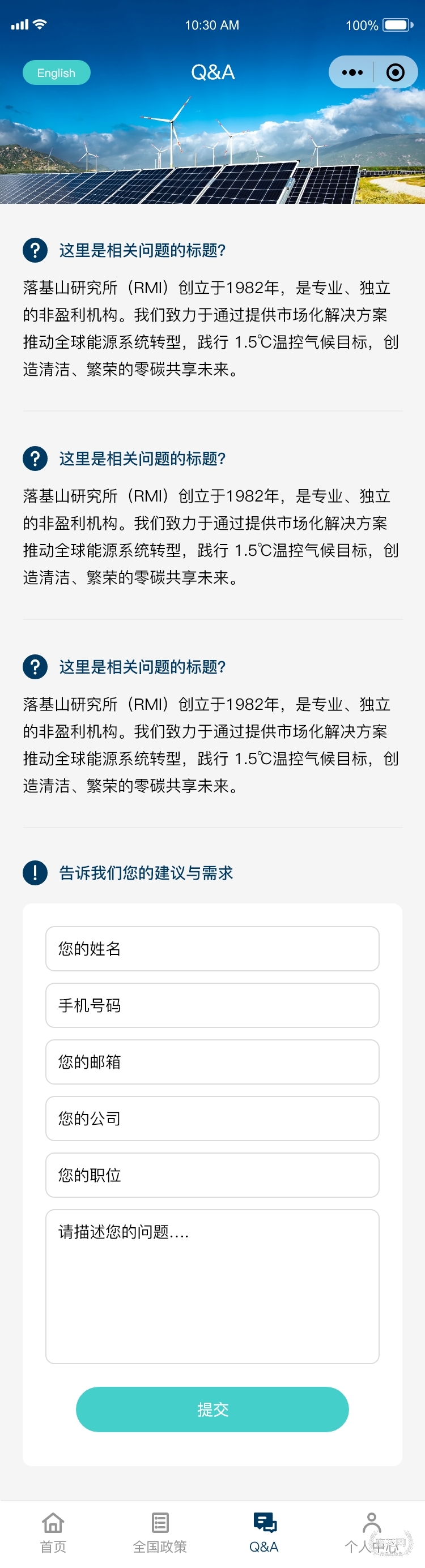The height and width of the screenshot is (1568, 425).
Task: Switch to the 全国政策 tab
Action: point(160,1531)
